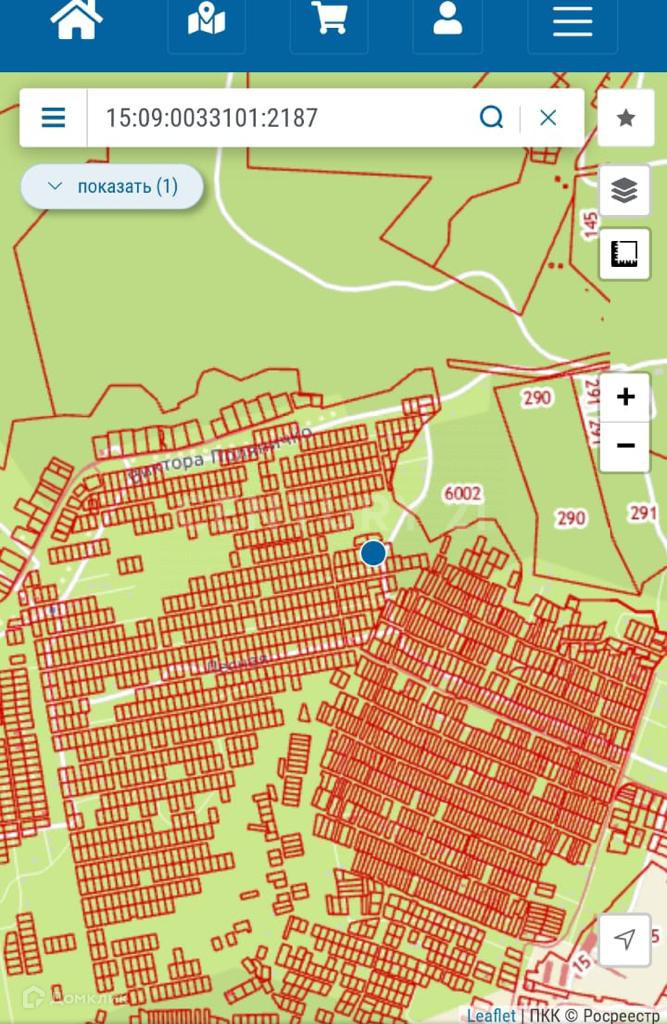This screenshot has width=667, height=1024.
Task: Open the Leaflet attribution link
Action: point(491,1015)
